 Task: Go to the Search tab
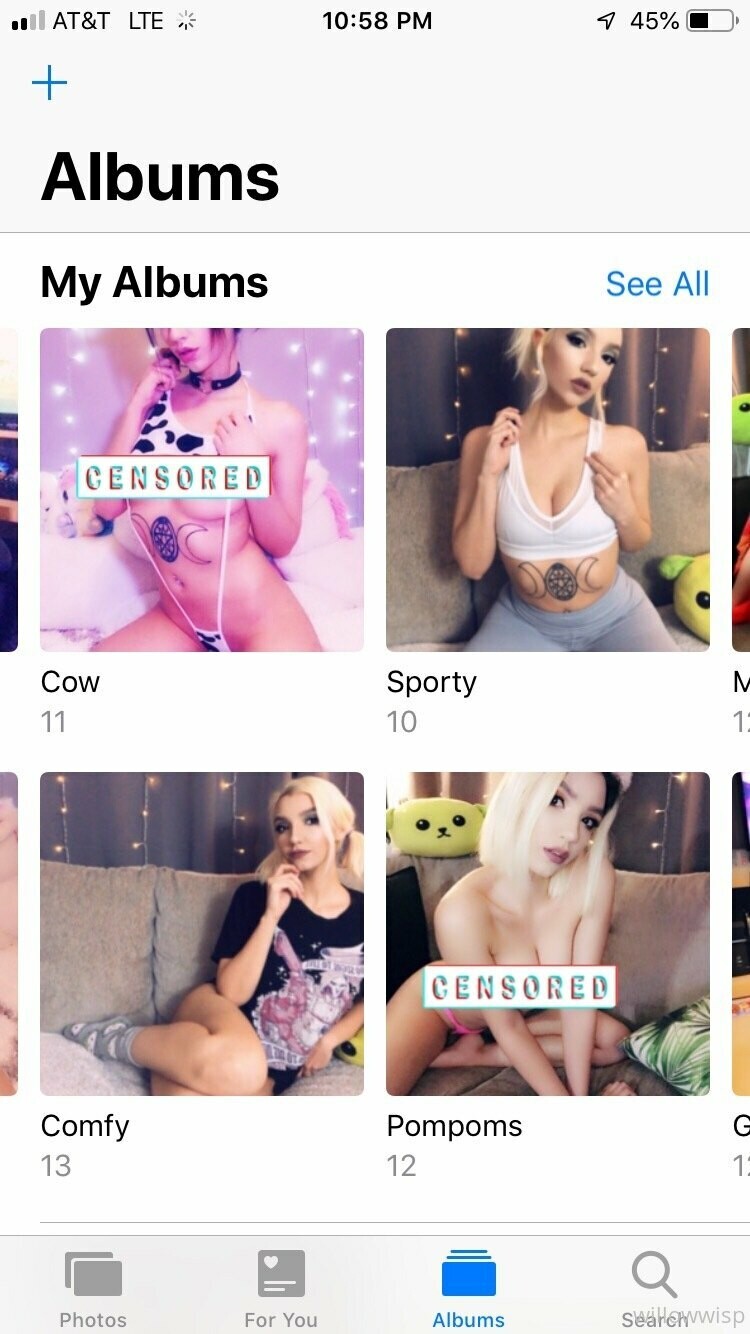coord(655,1289)
